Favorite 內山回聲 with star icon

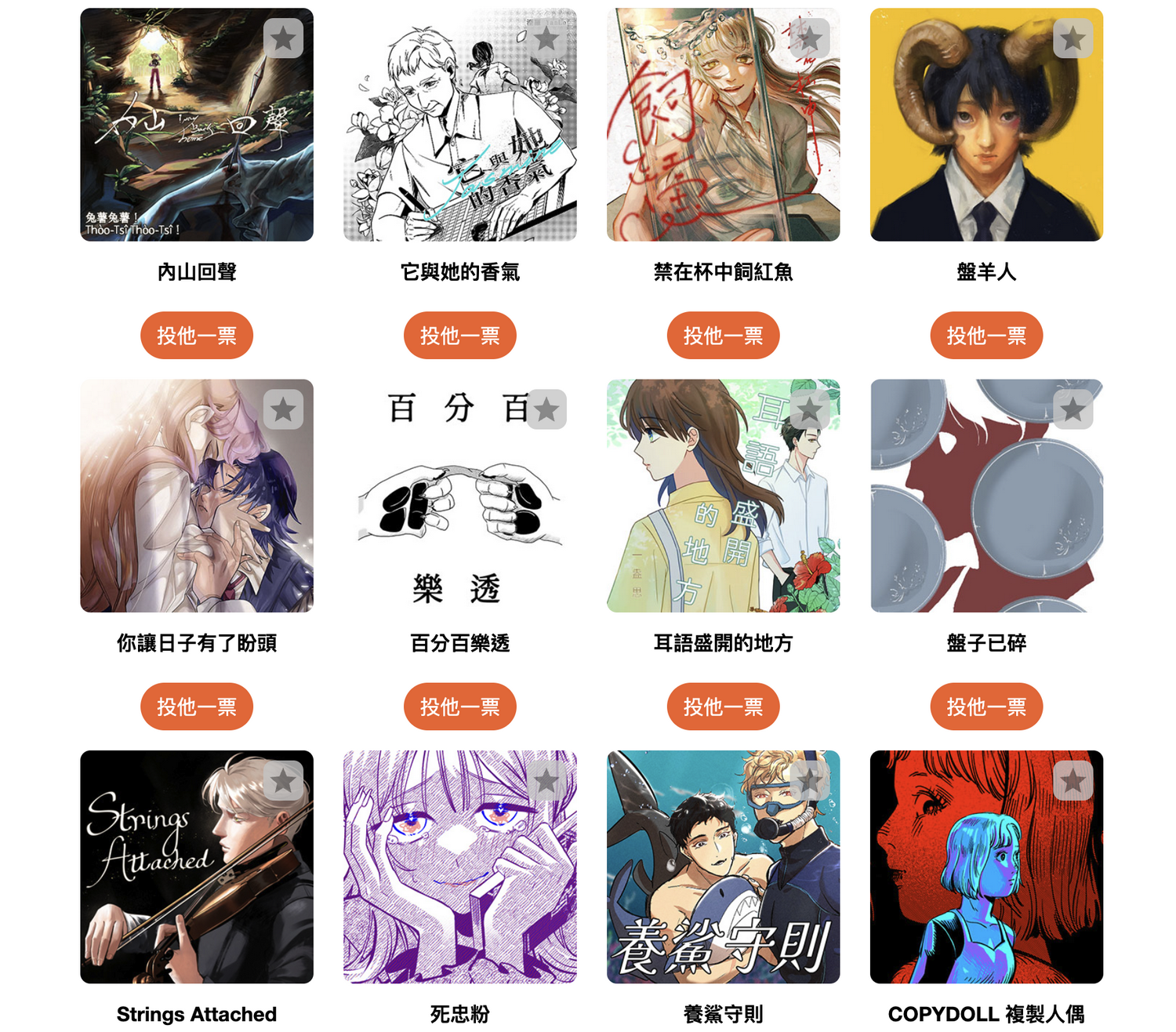click(x=283, y=38)
